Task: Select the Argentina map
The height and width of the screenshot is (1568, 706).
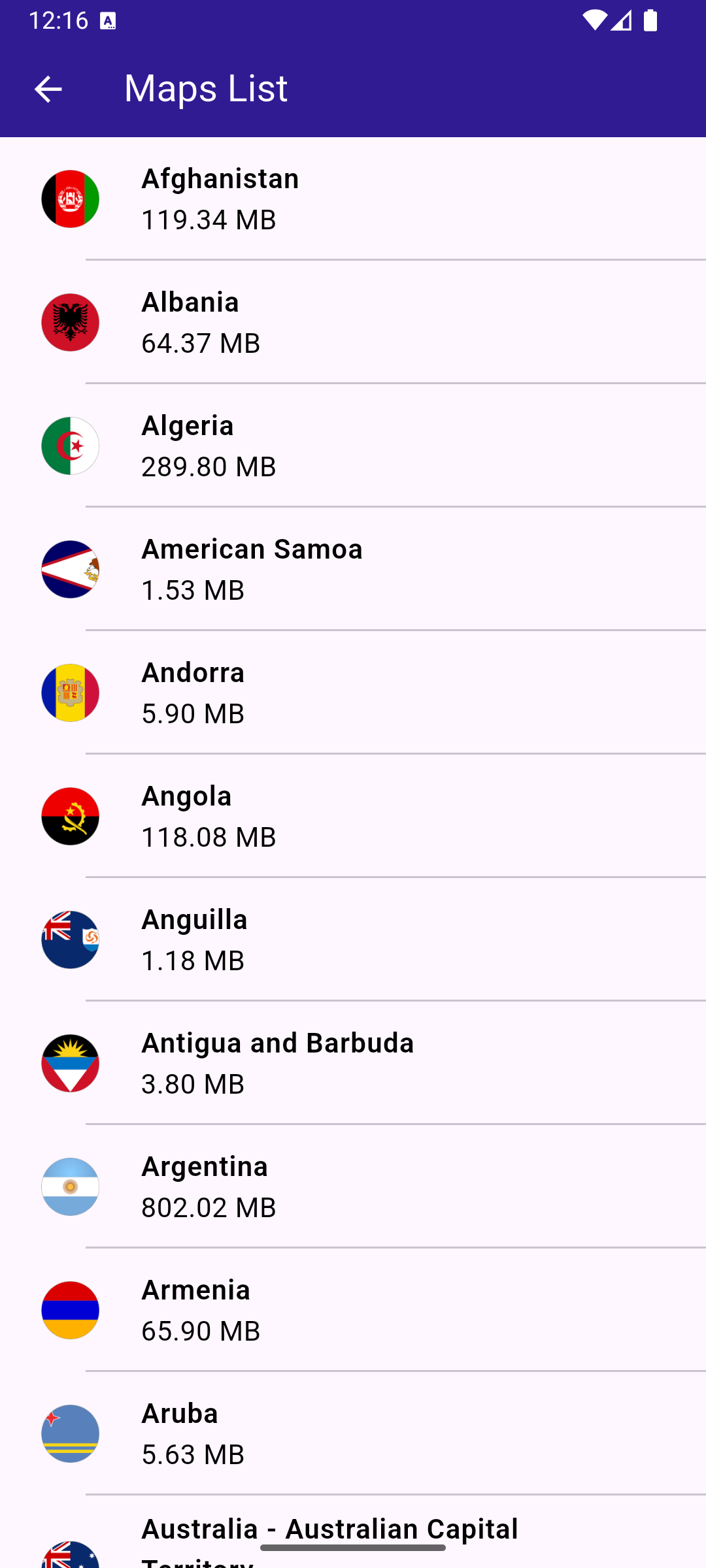Action: point(353,1186)
